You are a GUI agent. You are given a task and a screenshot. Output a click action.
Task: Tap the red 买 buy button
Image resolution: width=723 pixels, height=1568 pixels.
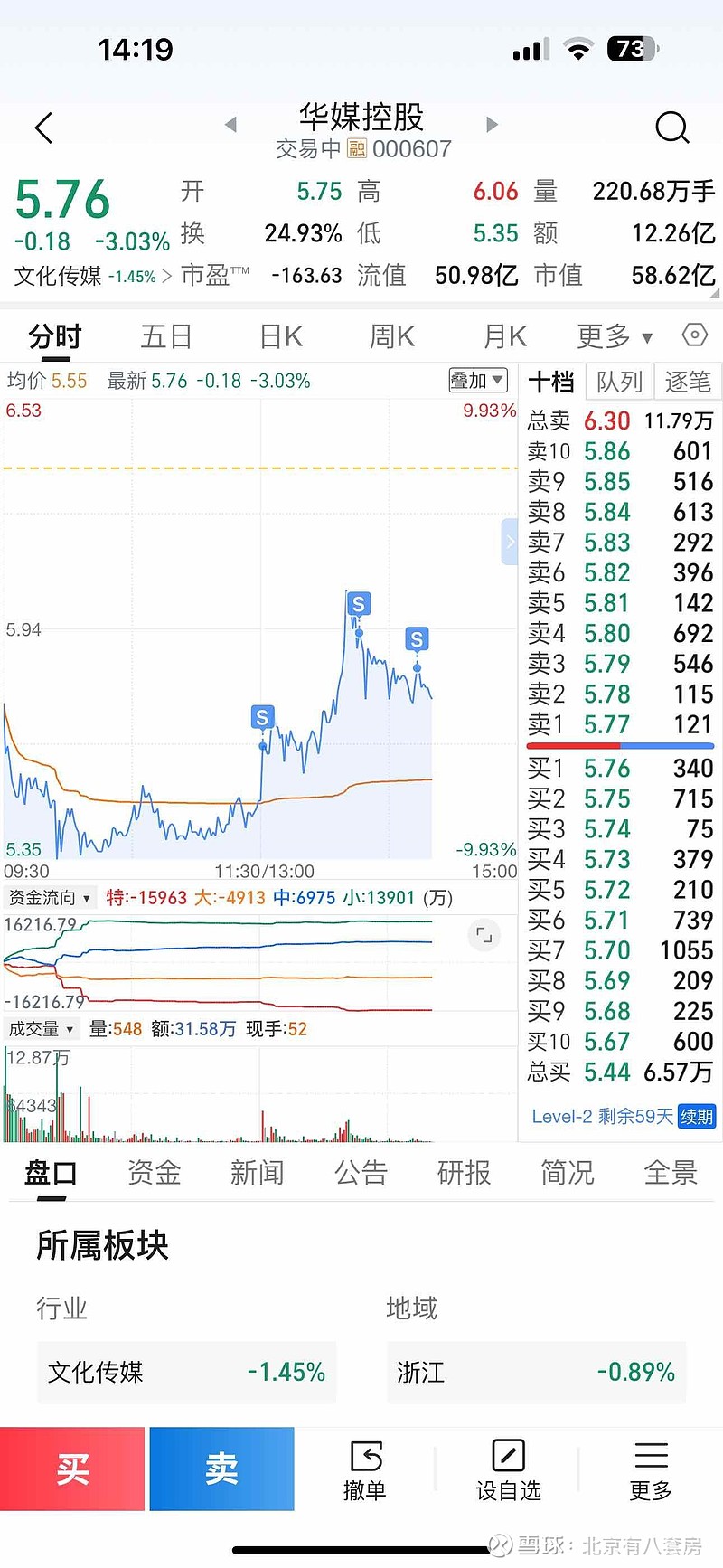click(x=72, y=1469)
